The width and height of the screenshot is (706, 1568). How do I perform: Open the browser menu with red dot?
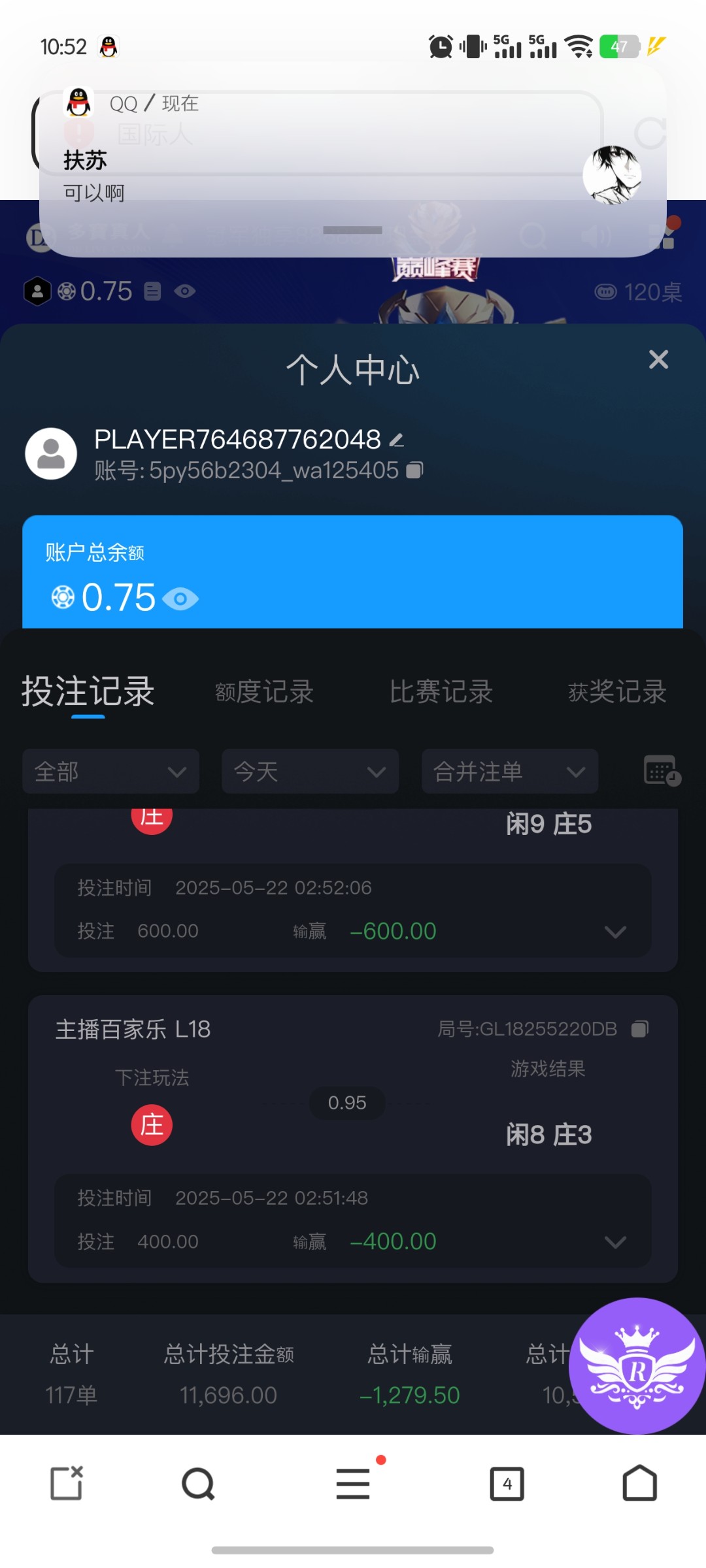353,1484
